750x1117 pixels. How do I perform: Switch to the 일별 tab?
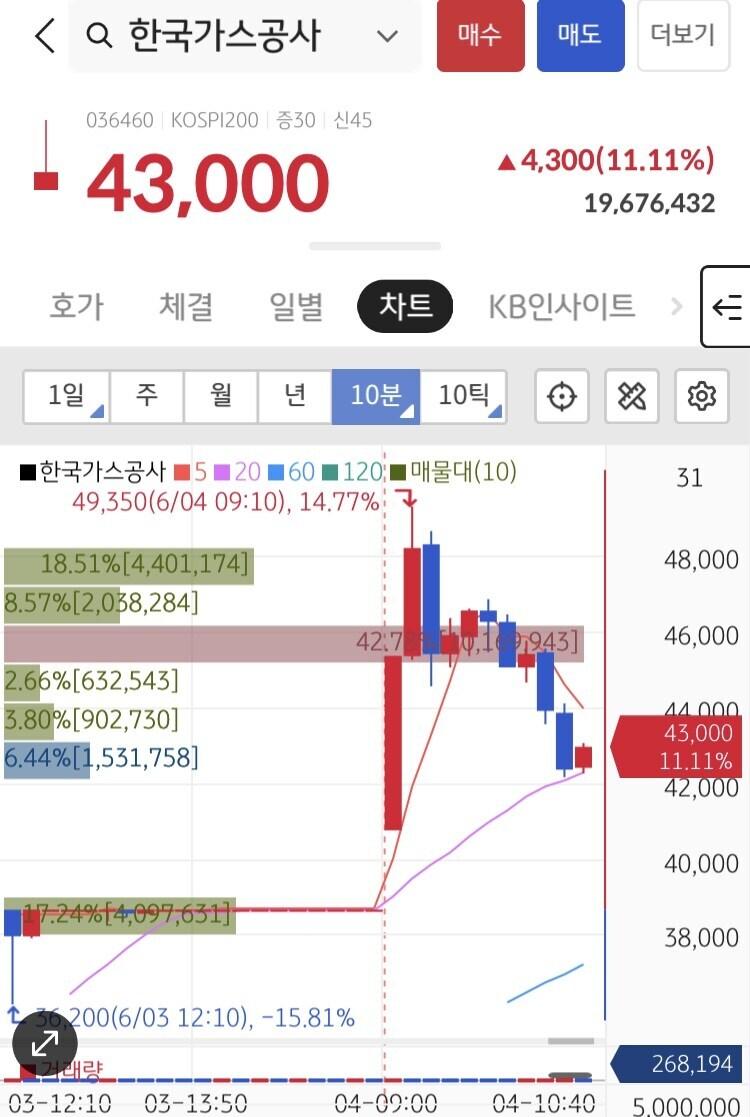pyautogui.click(x=296, y=306)
